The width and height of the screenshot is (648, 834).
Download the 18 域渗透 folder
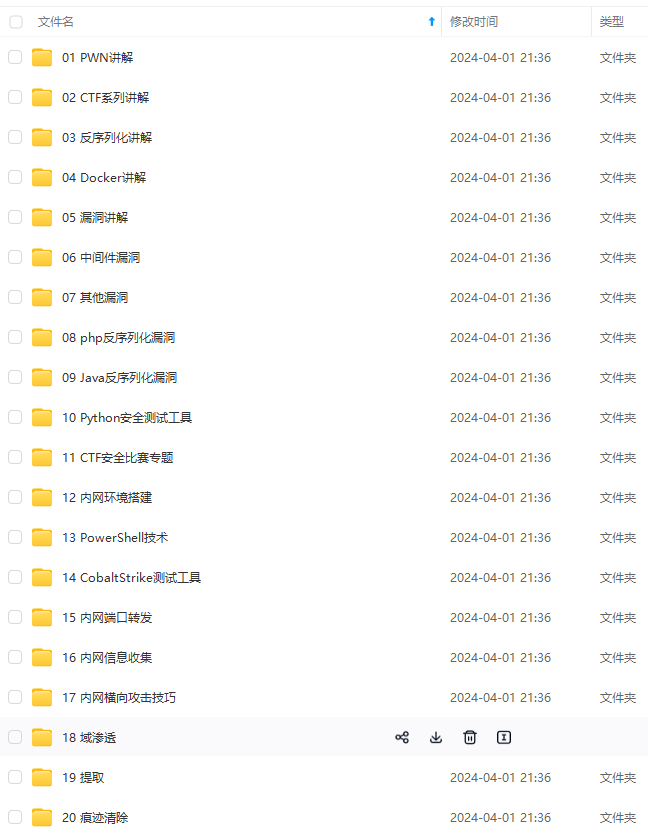point(436,737)
